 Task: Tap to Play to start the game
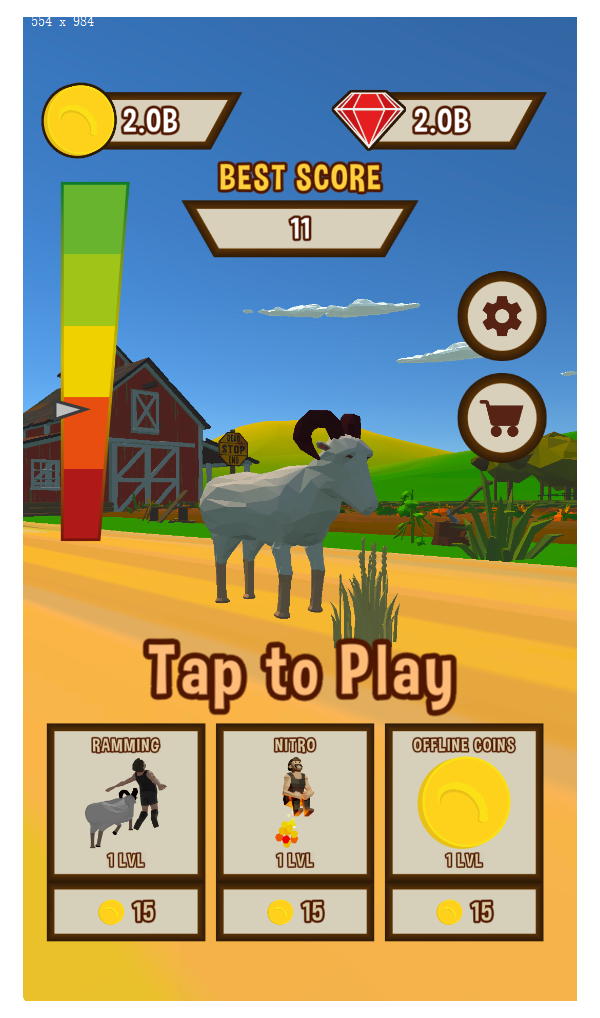click(300, 671)
